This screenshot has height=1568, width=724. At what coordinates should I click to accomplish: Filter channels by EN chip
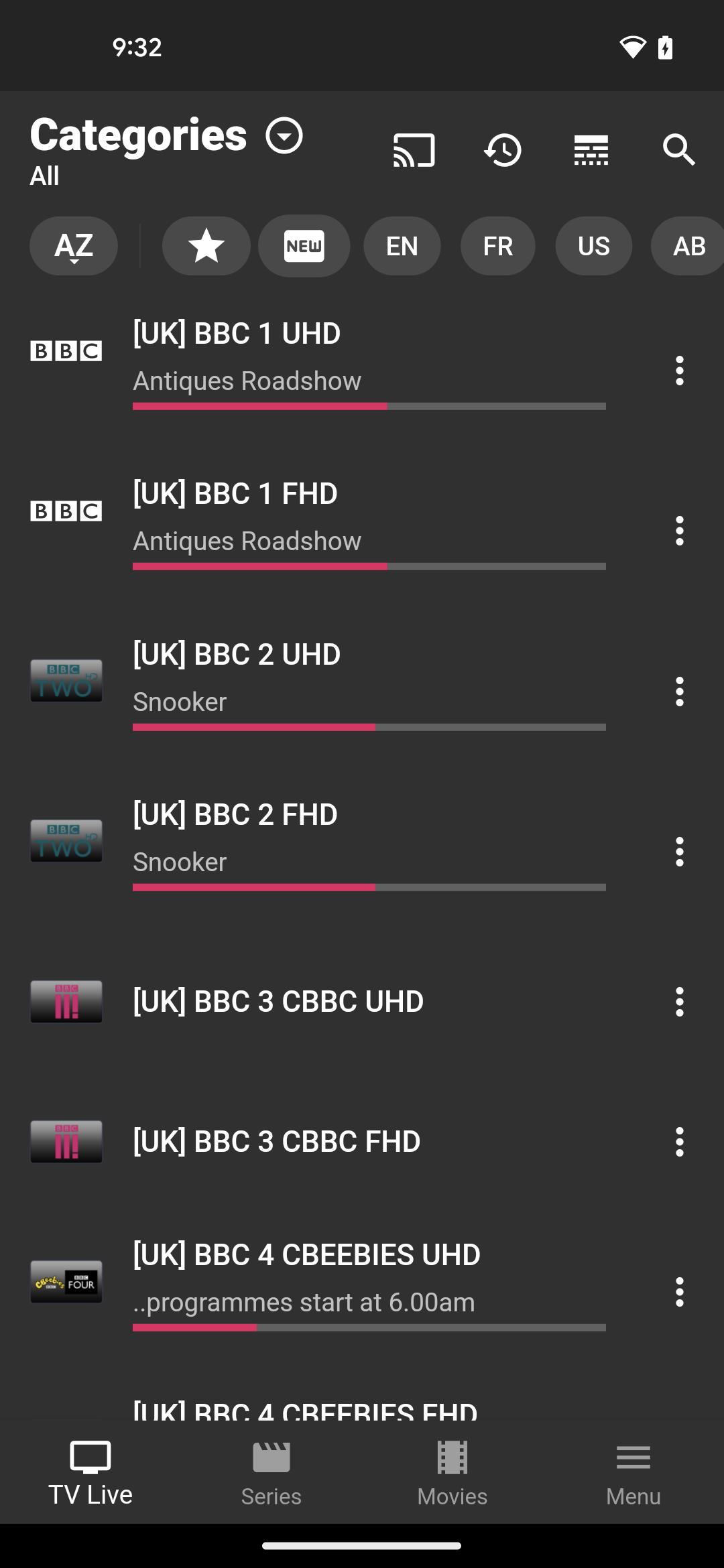tap(402, 246)
